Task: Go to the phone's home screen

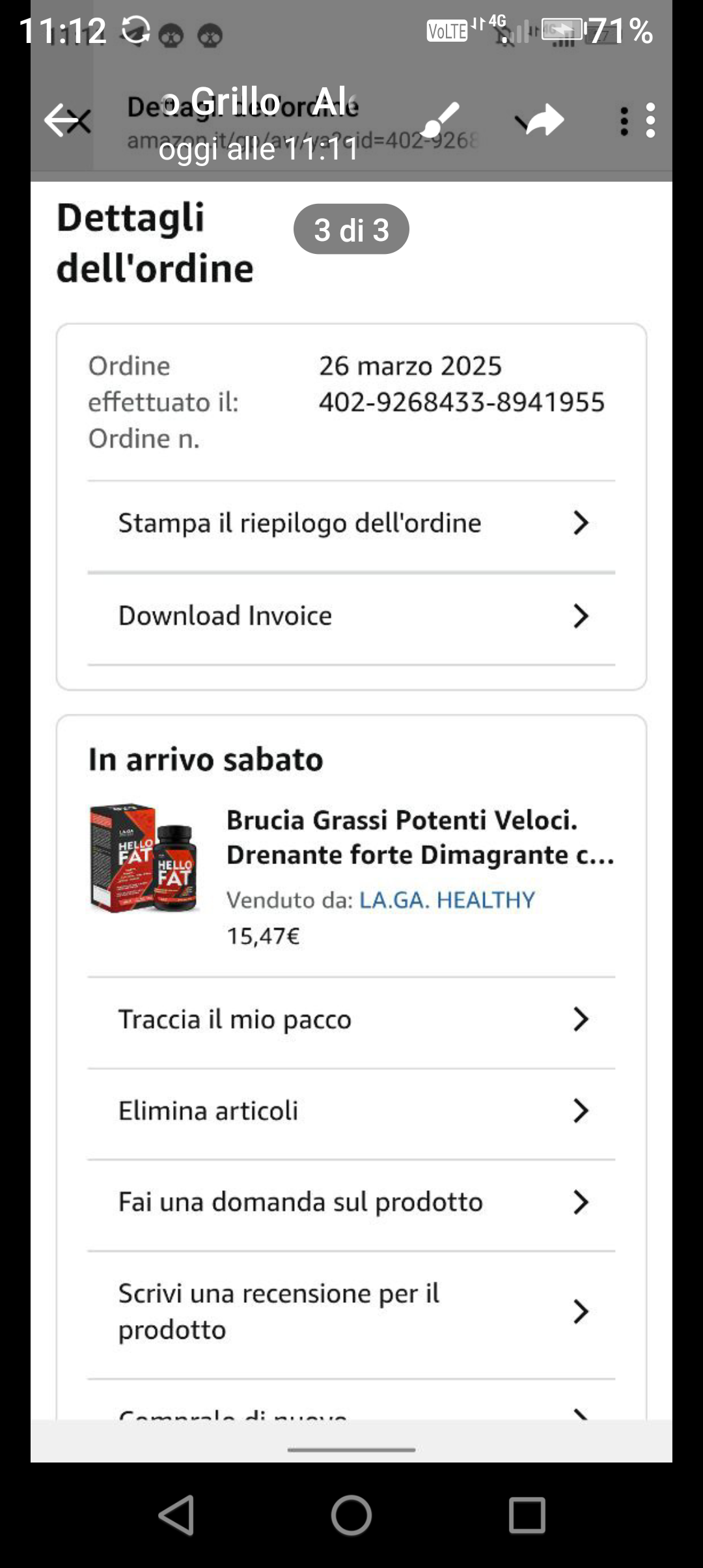Action: [x=351, y=1515]
